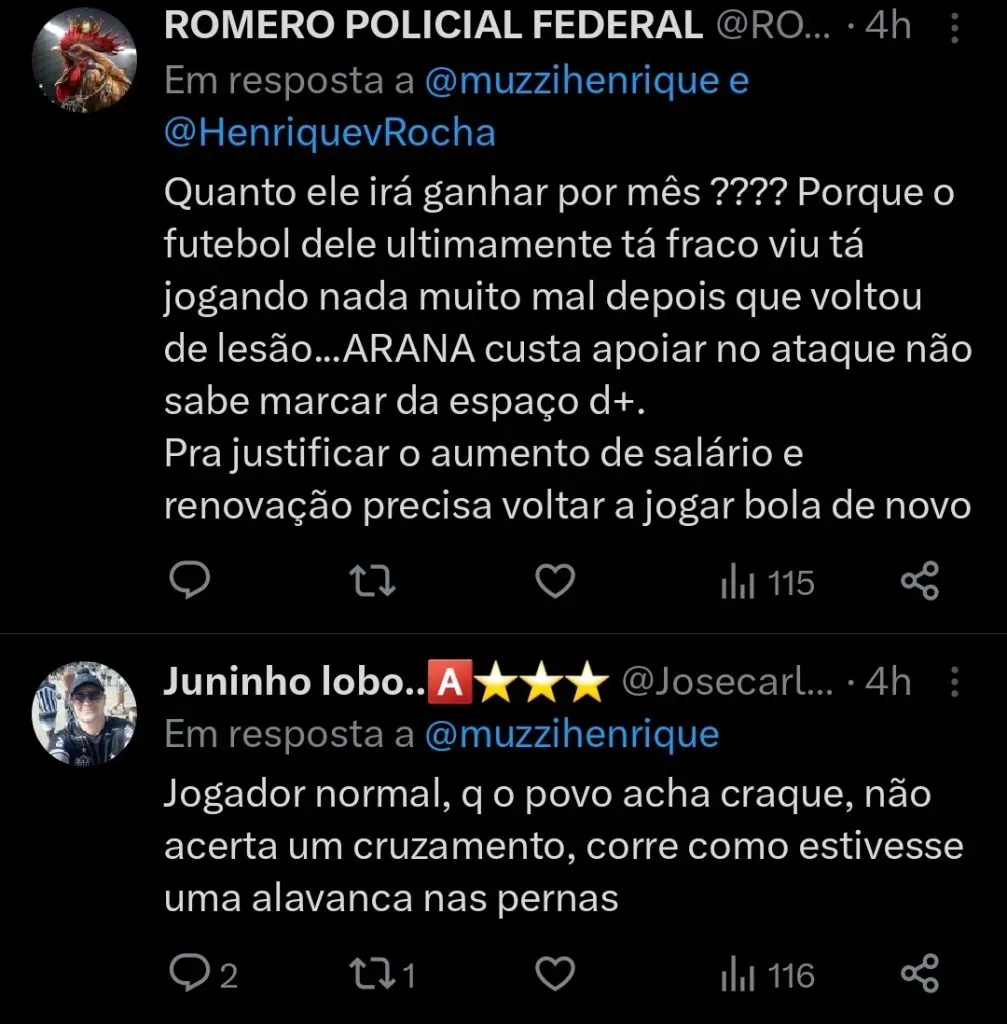Reply to ROMERO POLICIAL FEDERAL's tweet
1007x1024 pixels.
(187, 581)
